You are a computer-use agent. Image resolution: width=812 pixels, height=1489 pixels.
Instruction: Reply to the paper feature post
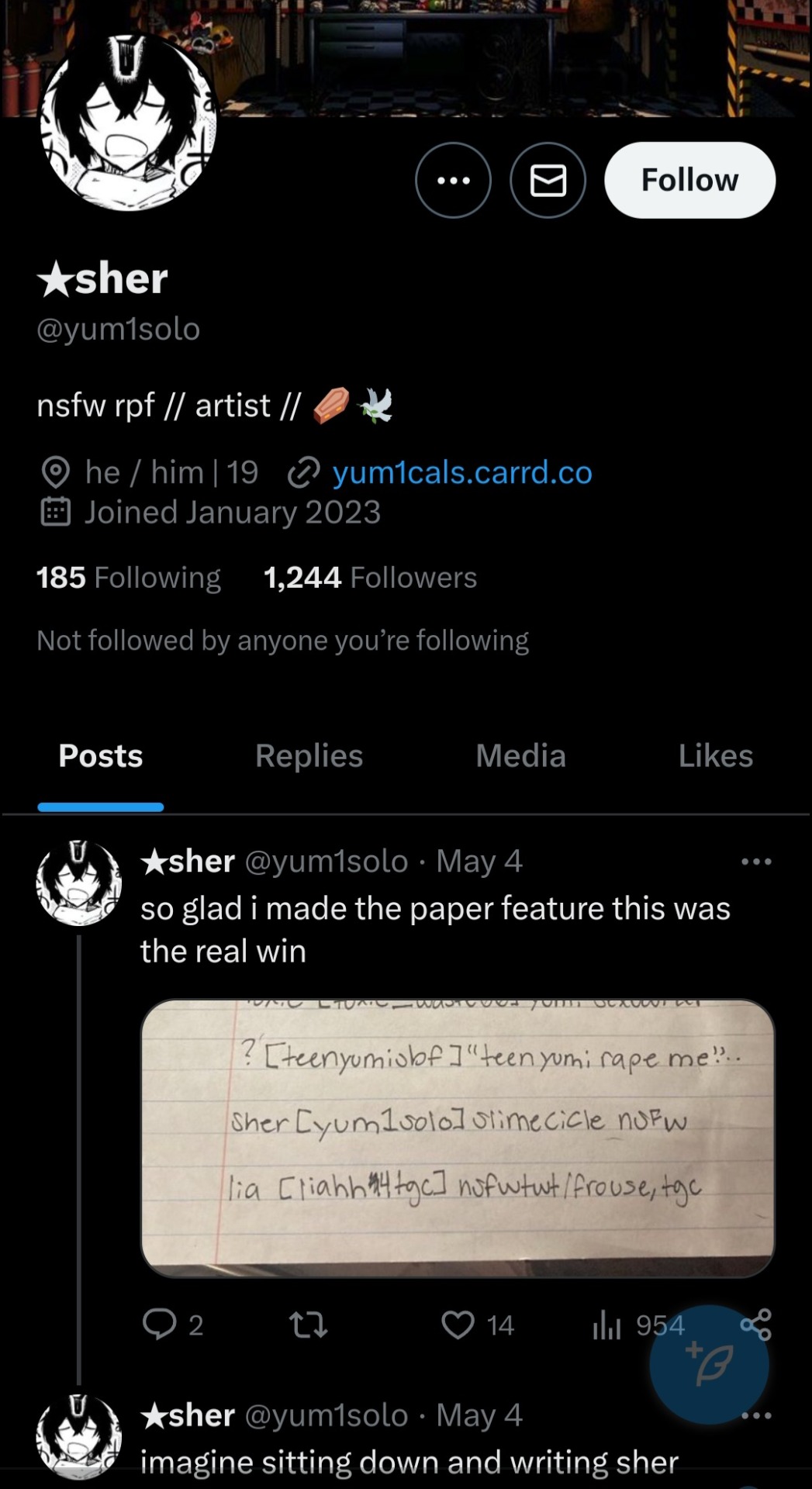pos(160,1325)
